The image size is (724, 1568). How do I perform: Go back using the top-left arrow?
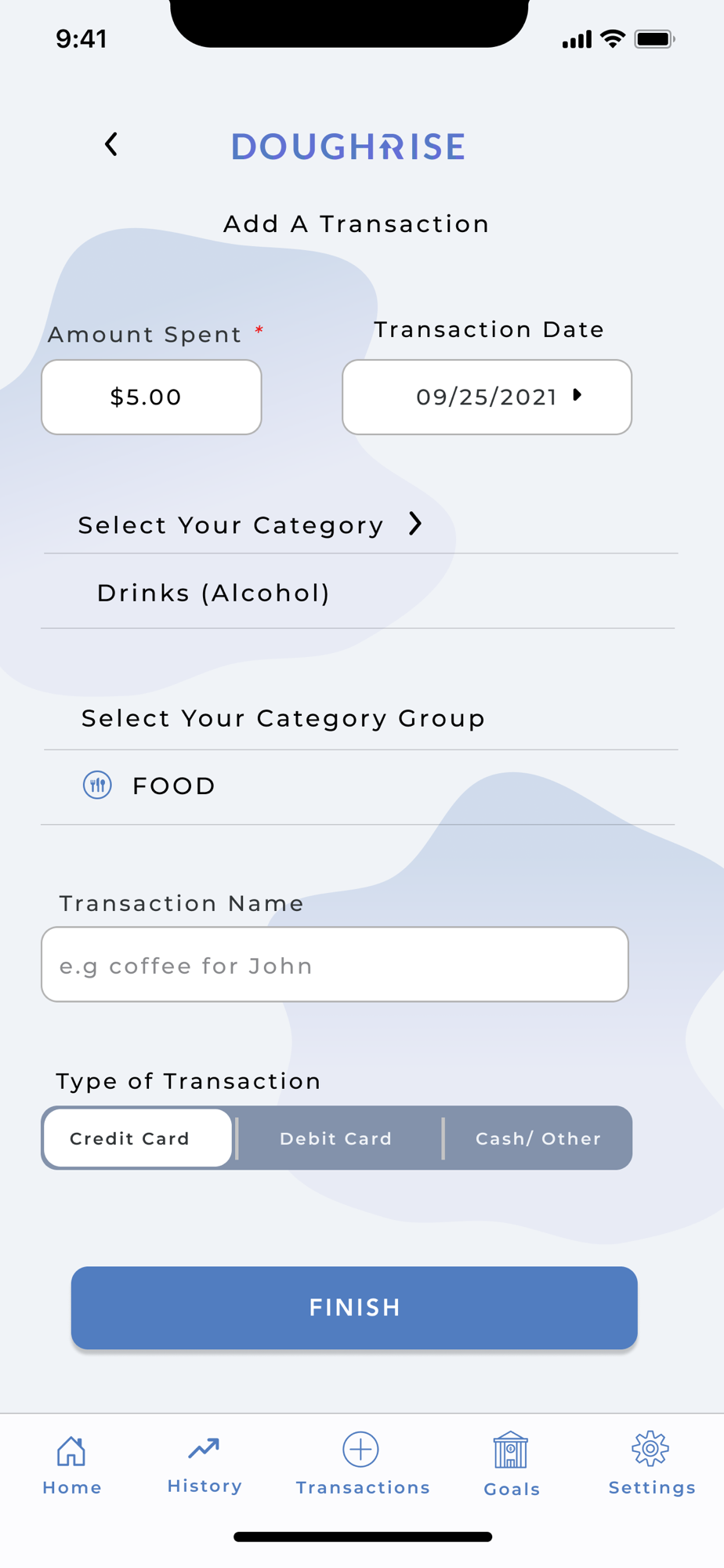111,144
